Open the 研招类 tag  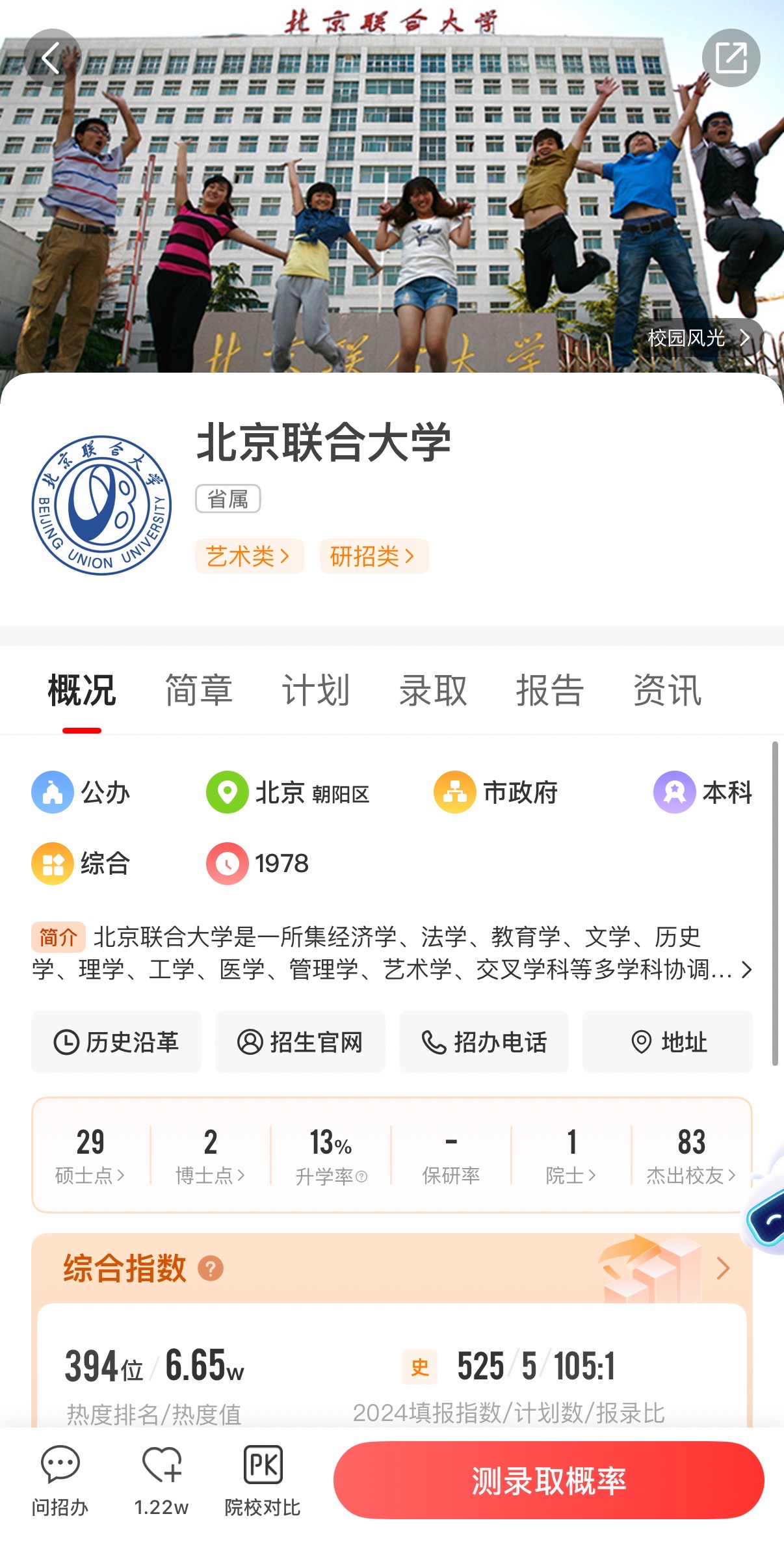click(374, 556)
